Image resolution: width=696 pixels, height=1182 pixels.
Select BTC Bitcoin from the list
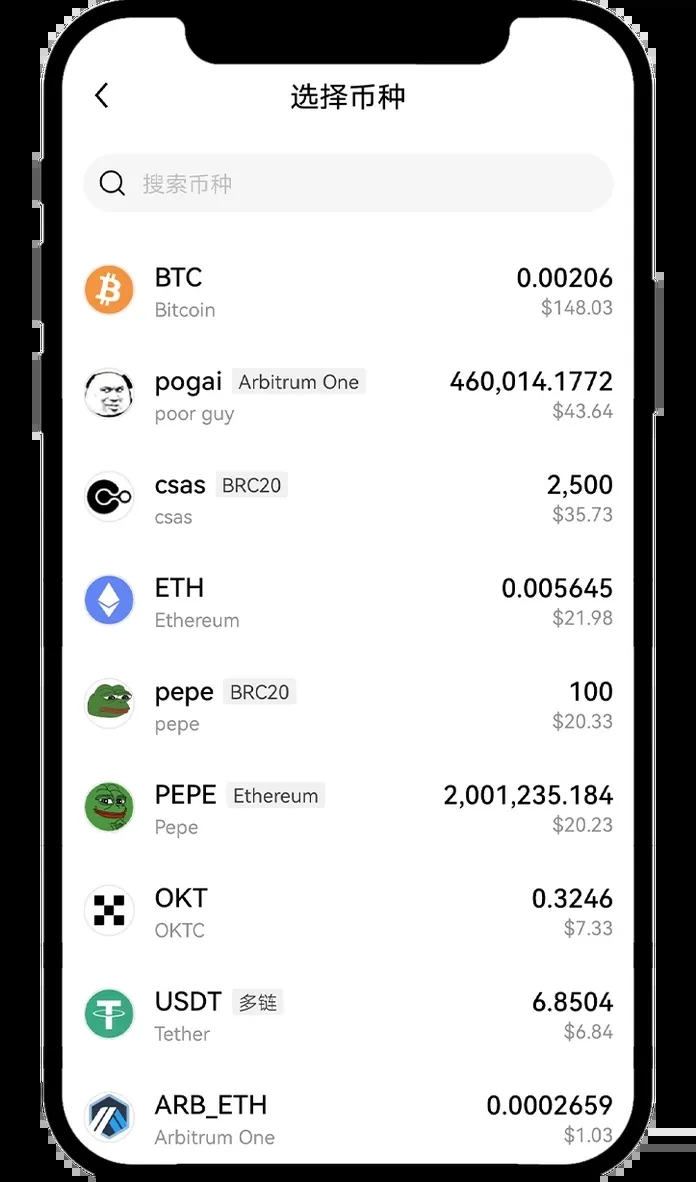(348, 291)
